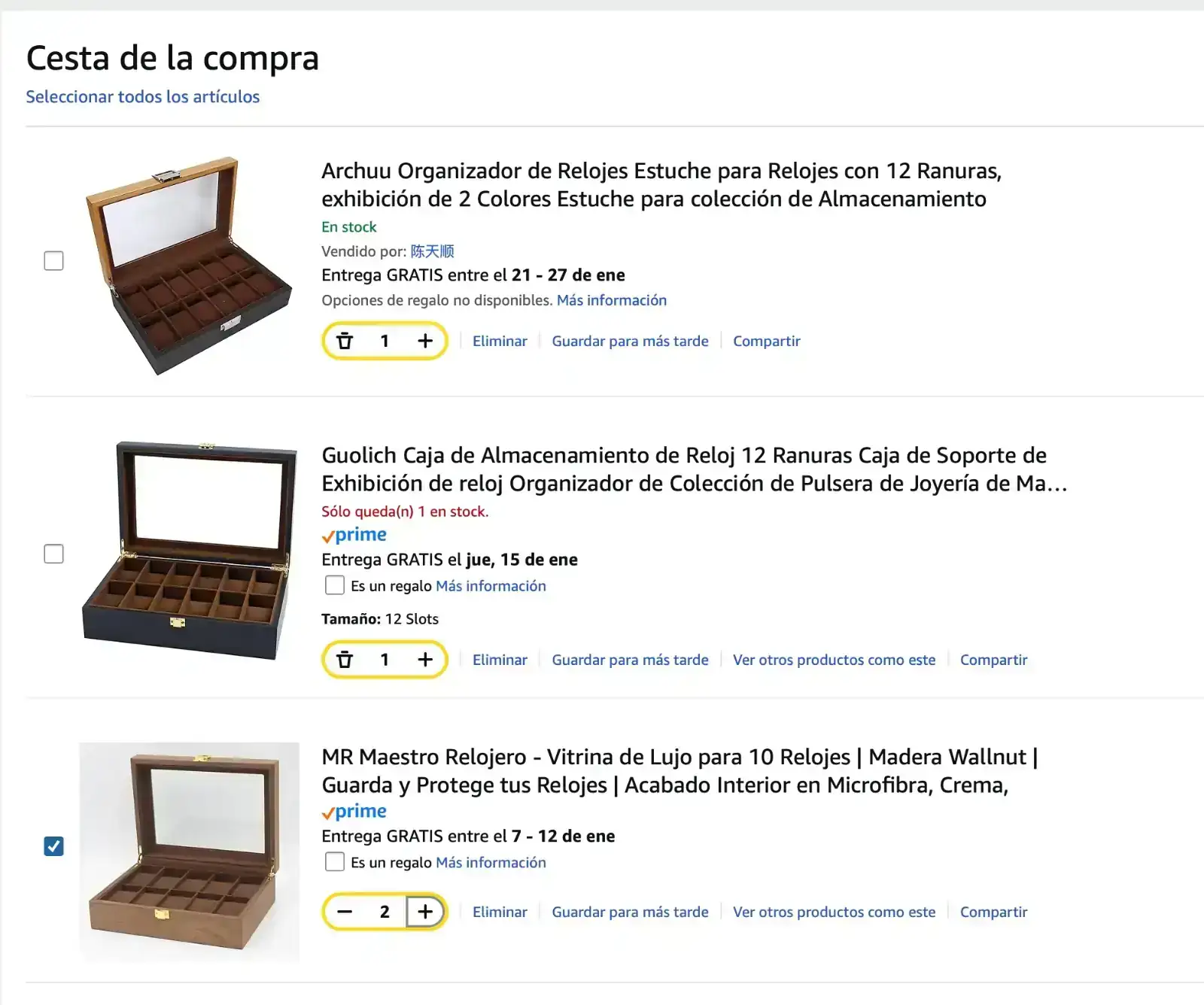This screenshot has height=1005, width=1204.
Task: Guardar para más tarde the Archuu item
Action: click(x=630, y=341)
